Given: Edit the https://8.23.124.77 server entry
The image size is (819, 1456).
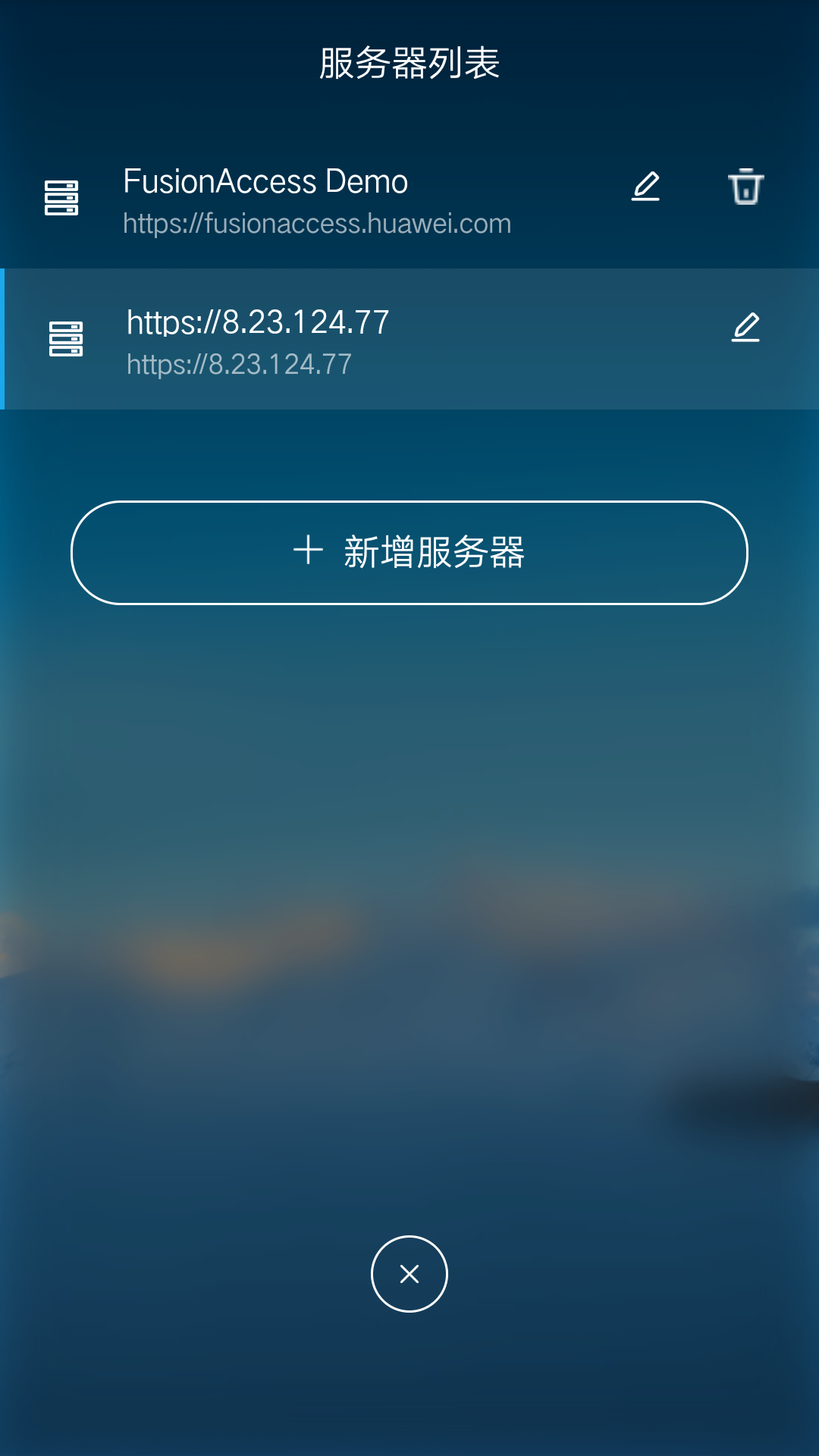Looking at the screenshot, I should tap(745, 328).
